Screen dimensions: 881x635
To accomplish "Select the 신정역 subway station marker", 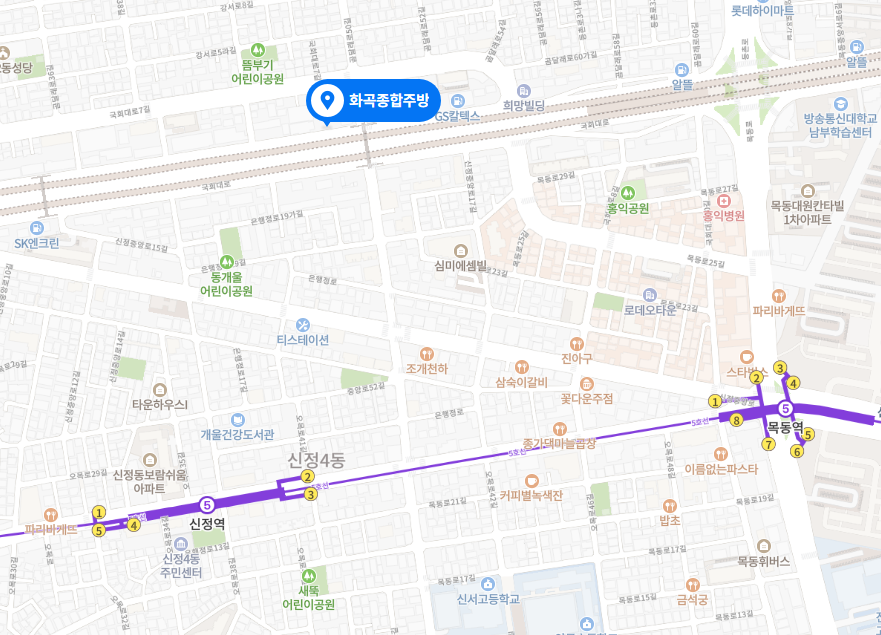I will click(207, 504).
